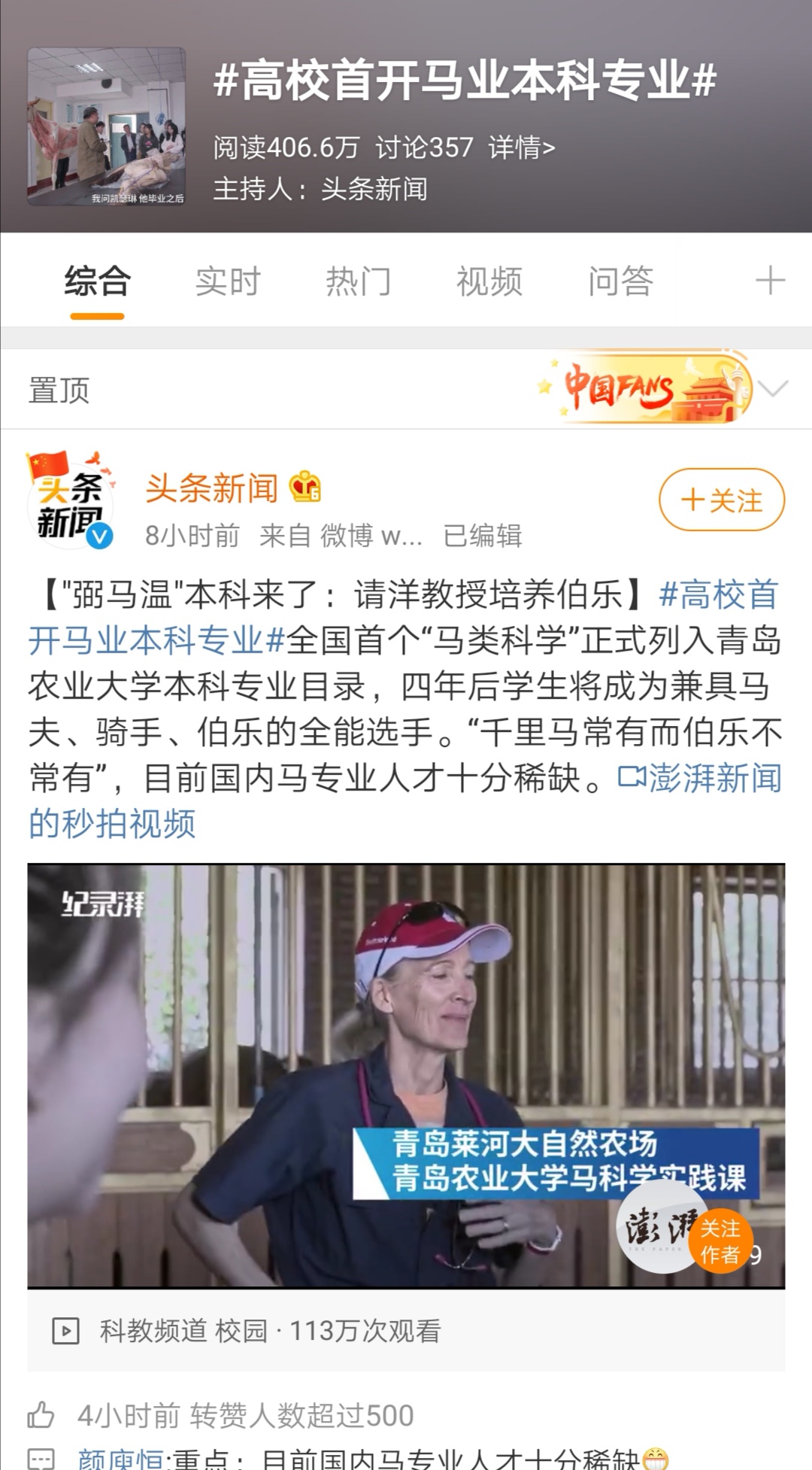Screen dimensions: 812x1470
Task: Tap 关注作者 on the video
Action: point(720,1241)
